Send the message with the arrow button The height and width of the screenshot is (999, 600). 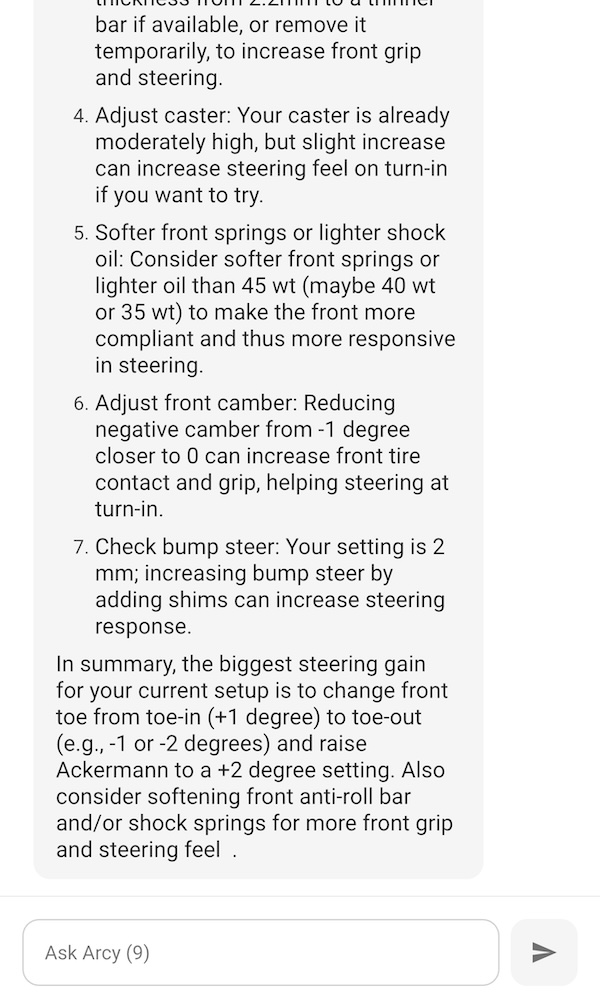[543, 952]
